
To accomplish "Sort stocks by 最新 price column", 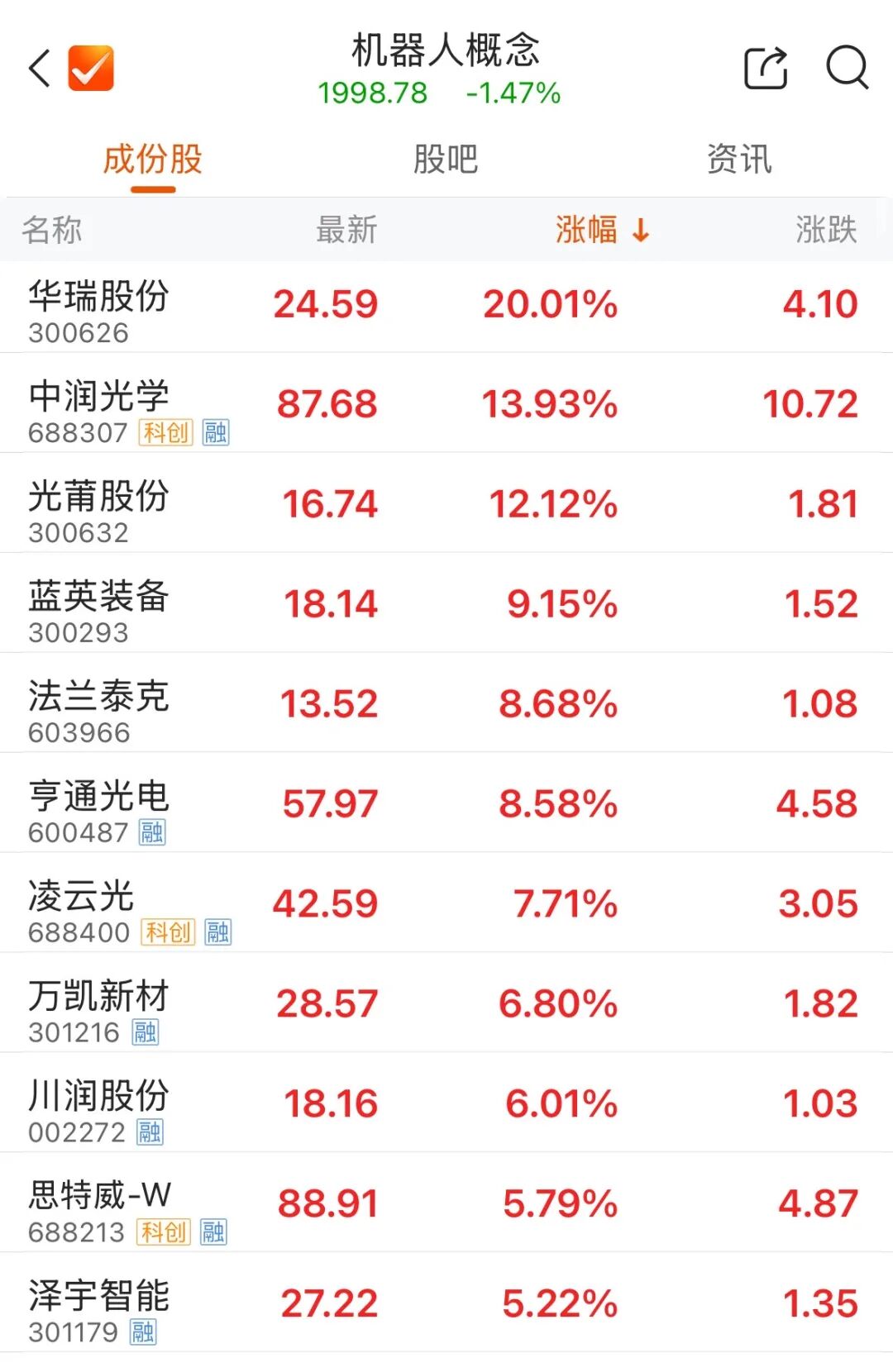I will (346, 230).
